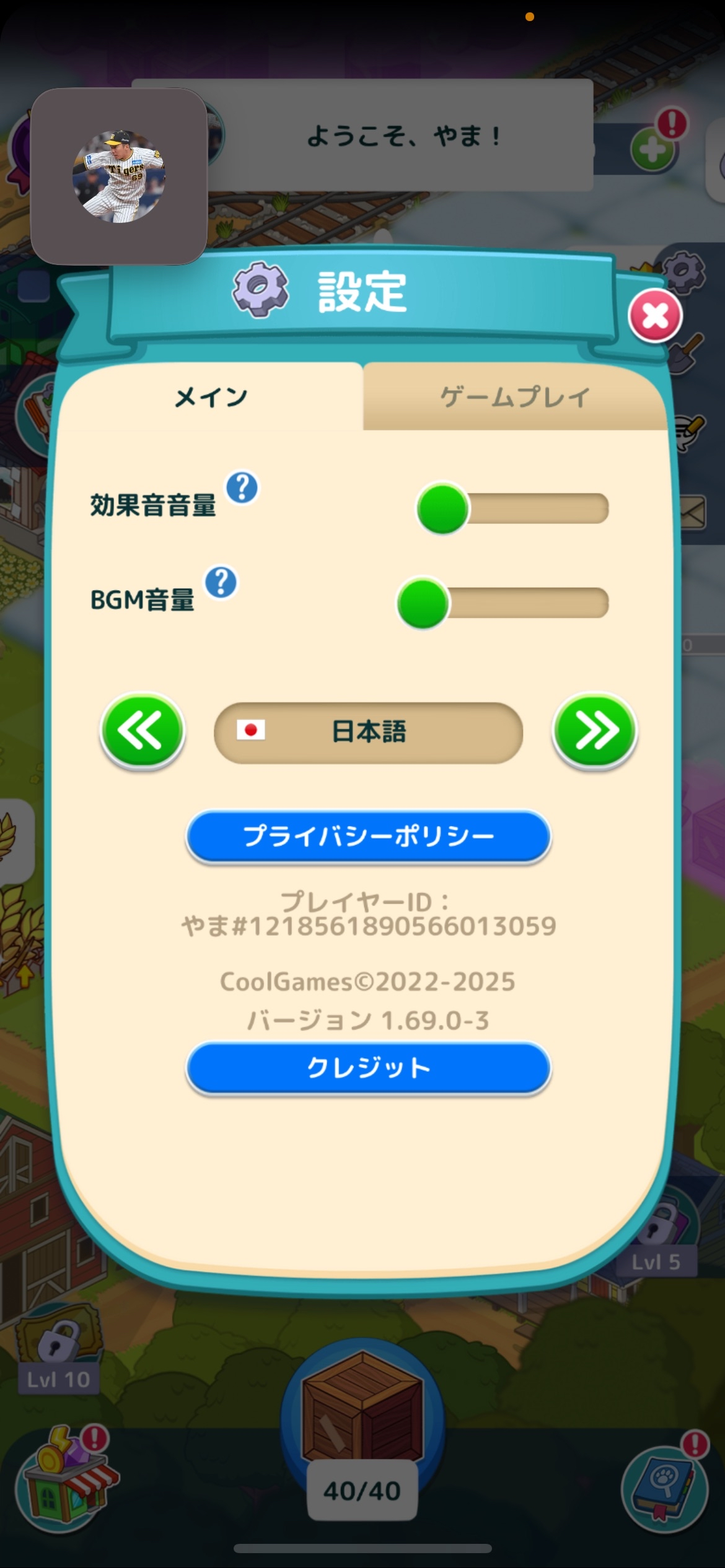Tap the 効果音音量 slider knob
Screen dimensions: 725x1568
[442, 508]
